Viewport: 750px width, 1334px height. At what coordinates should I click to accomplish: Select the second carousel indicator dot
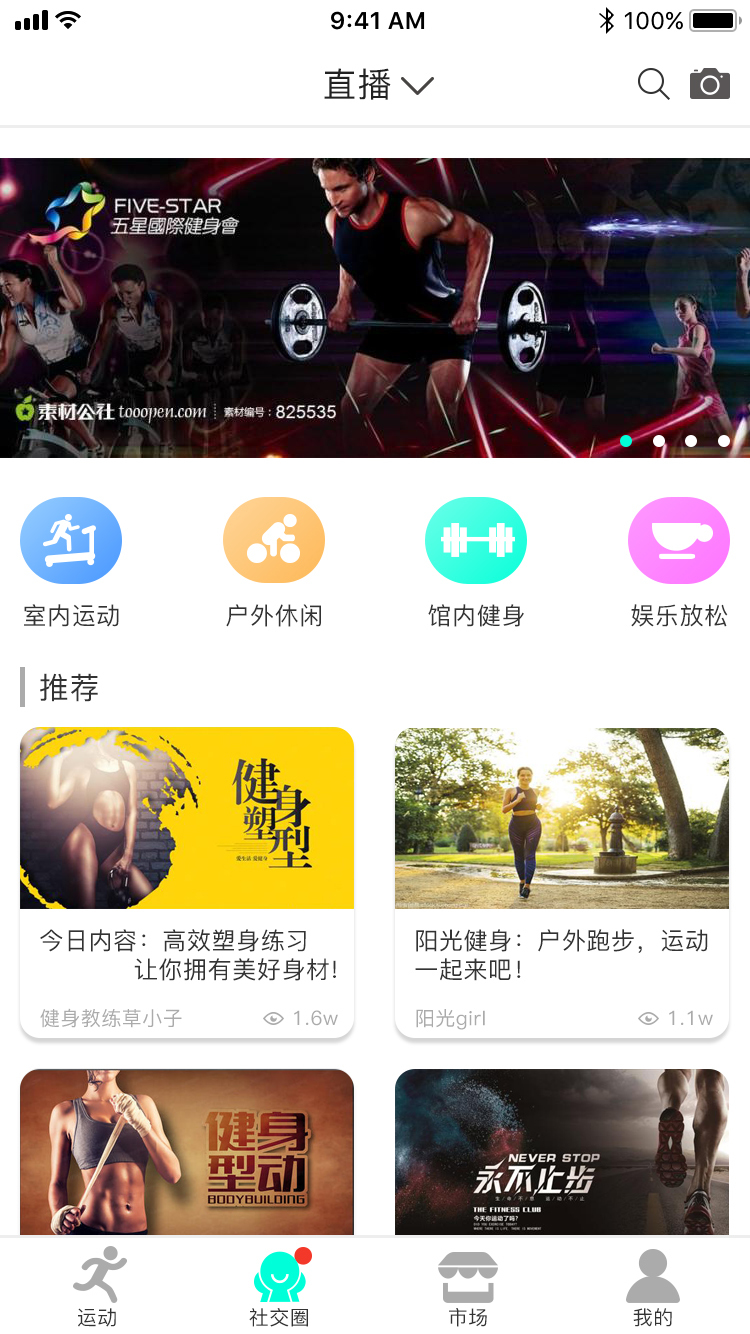pos(659,440)
